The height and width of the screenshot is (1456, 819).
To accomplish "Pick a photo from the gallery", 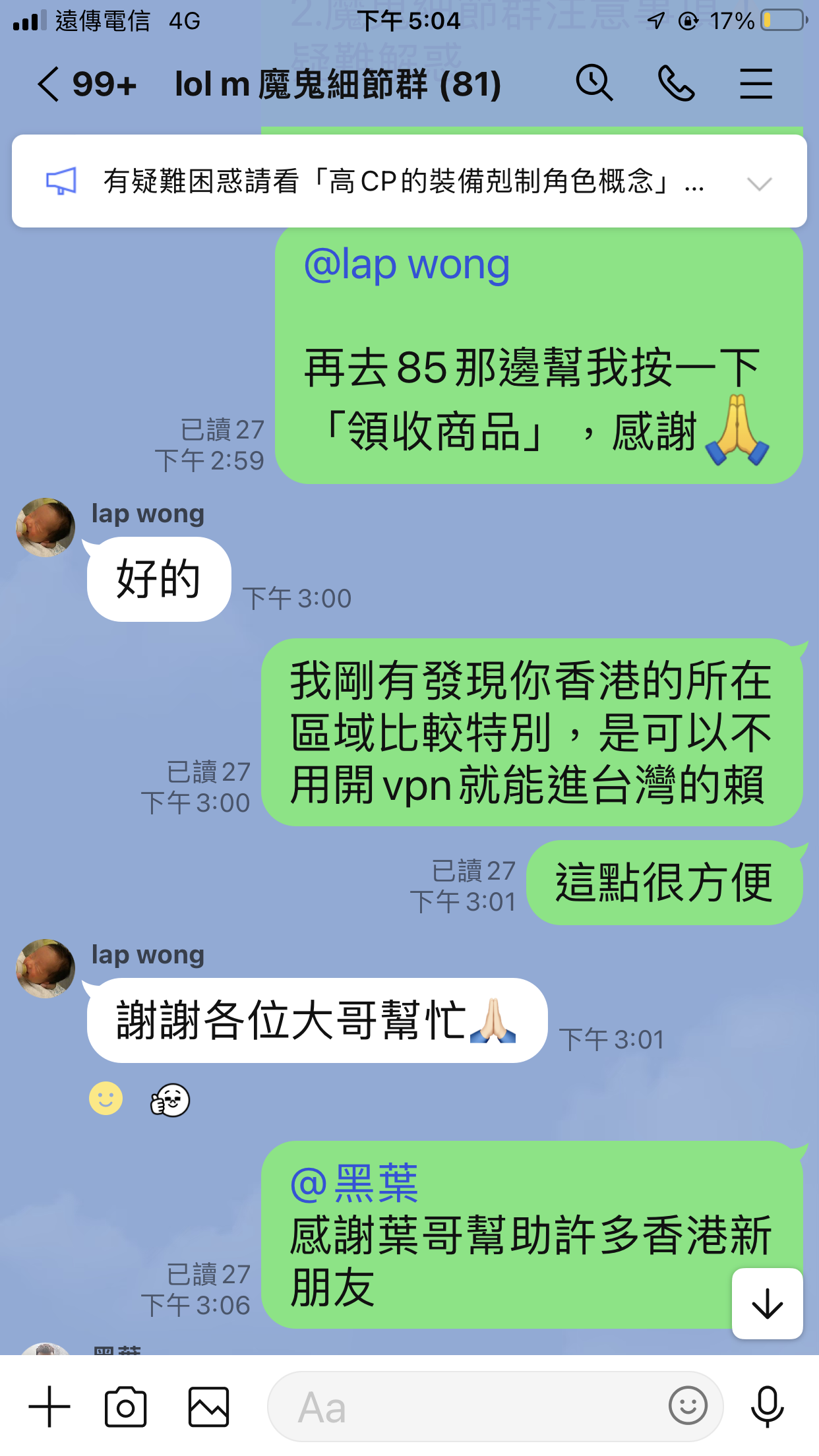I will 208,1407.
